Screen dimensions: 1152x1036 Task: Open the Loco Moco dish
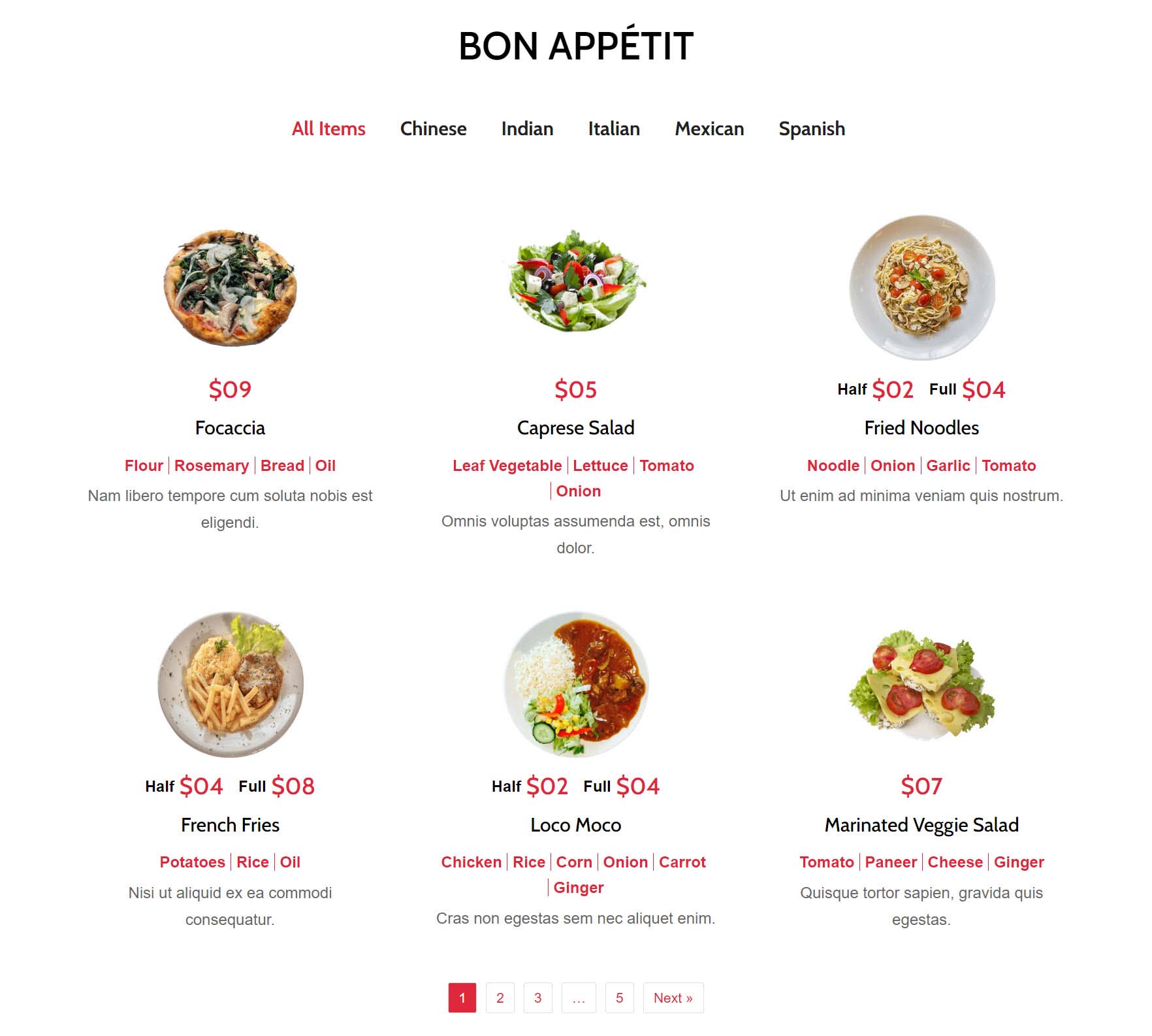[x=575, y=825]
